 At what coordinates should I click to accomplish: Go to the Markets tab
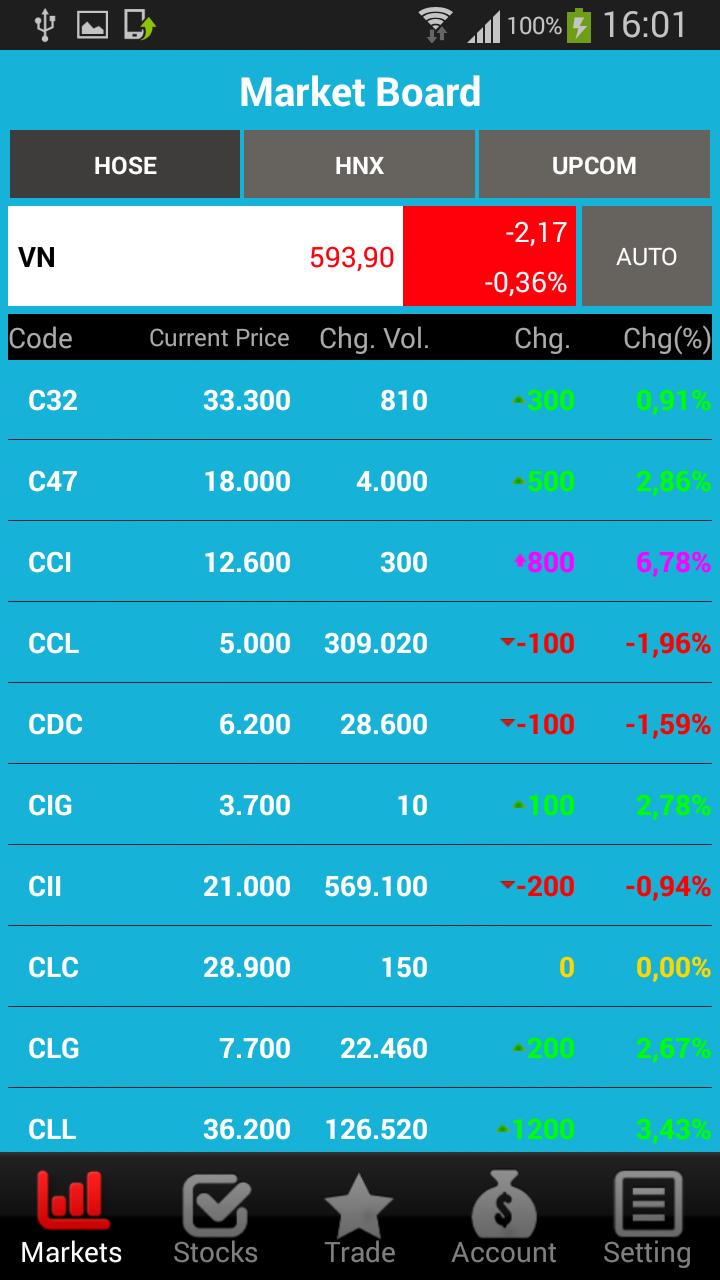(72, 1218)
